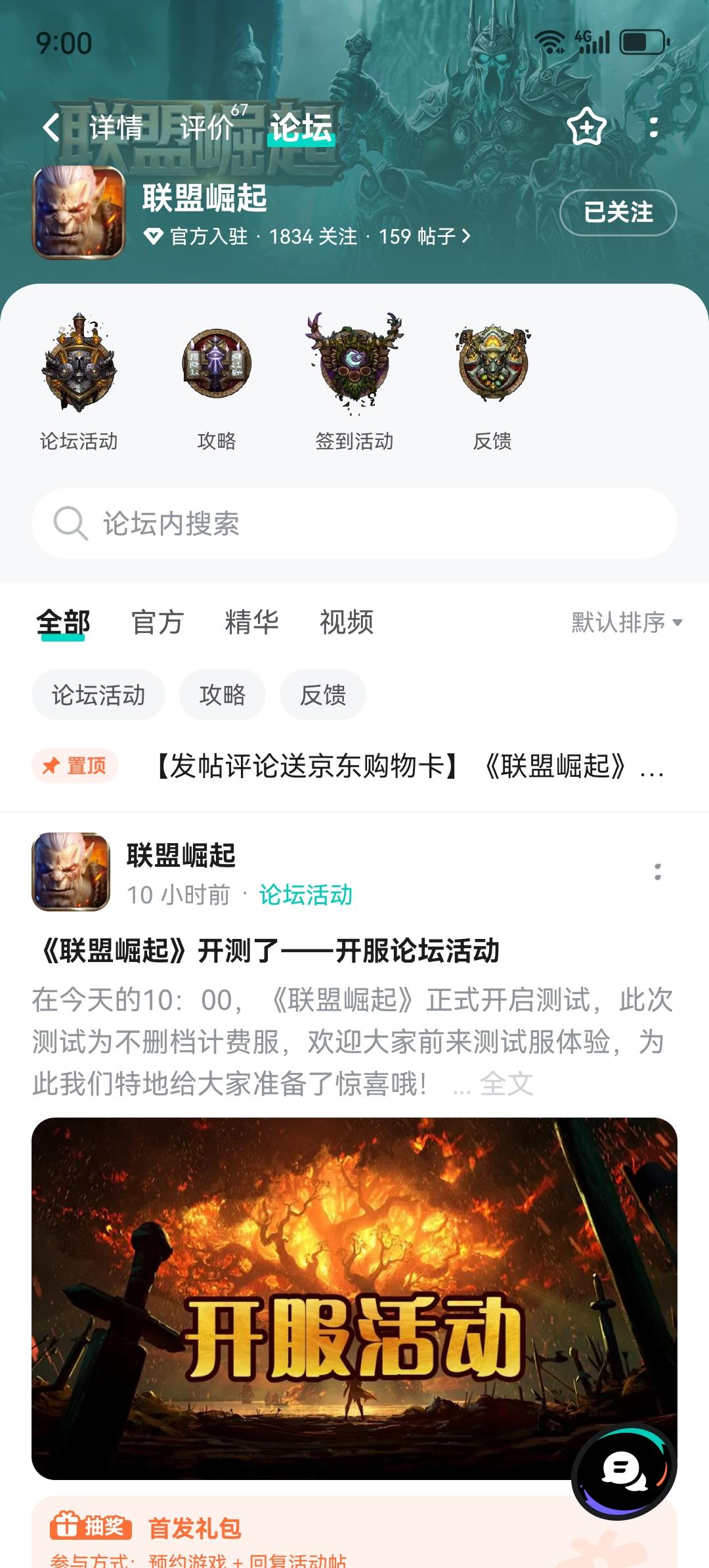Open the 反馈 feedback shield icon
Screen dimensions: 709x1568
(x=489, y=364)
